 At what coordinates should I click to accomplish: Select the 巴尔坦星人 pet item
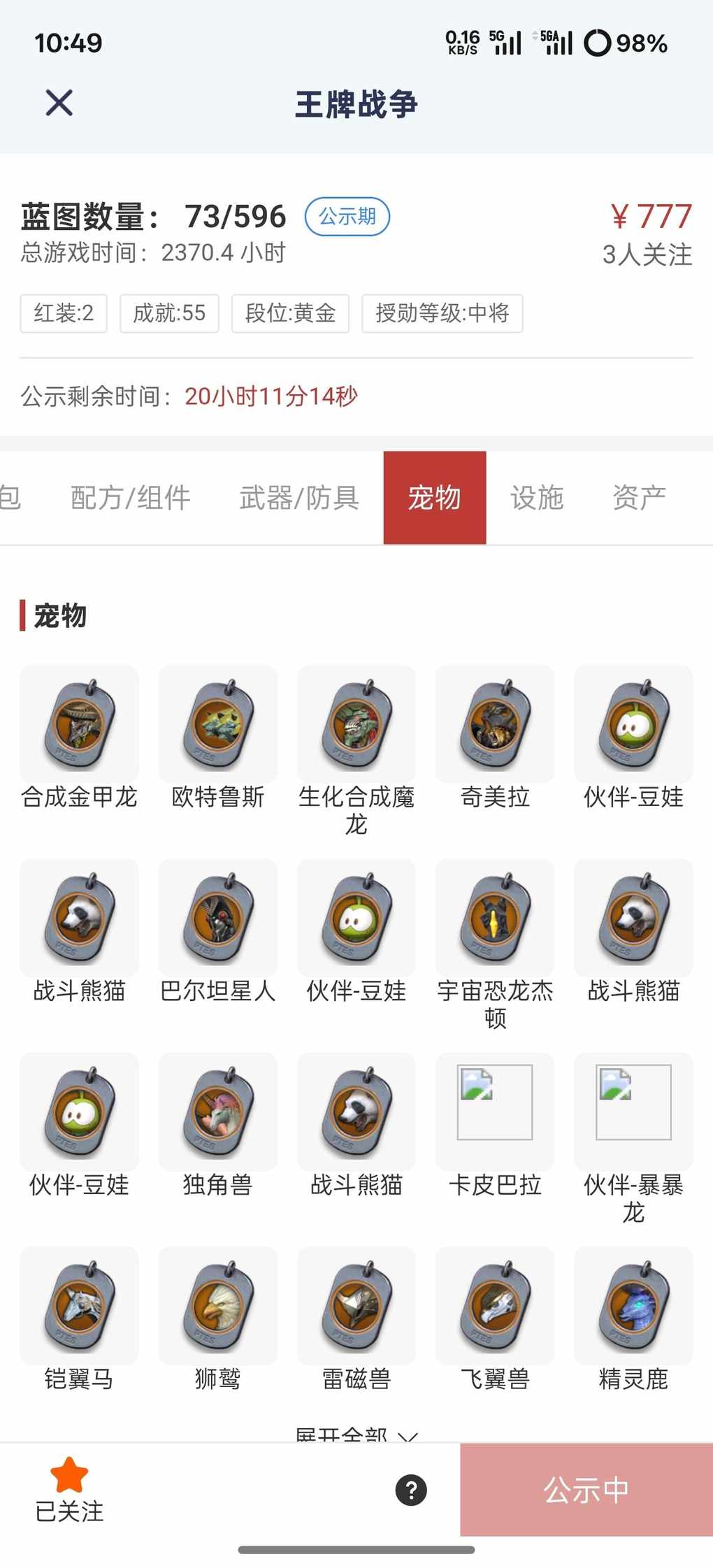218,918
